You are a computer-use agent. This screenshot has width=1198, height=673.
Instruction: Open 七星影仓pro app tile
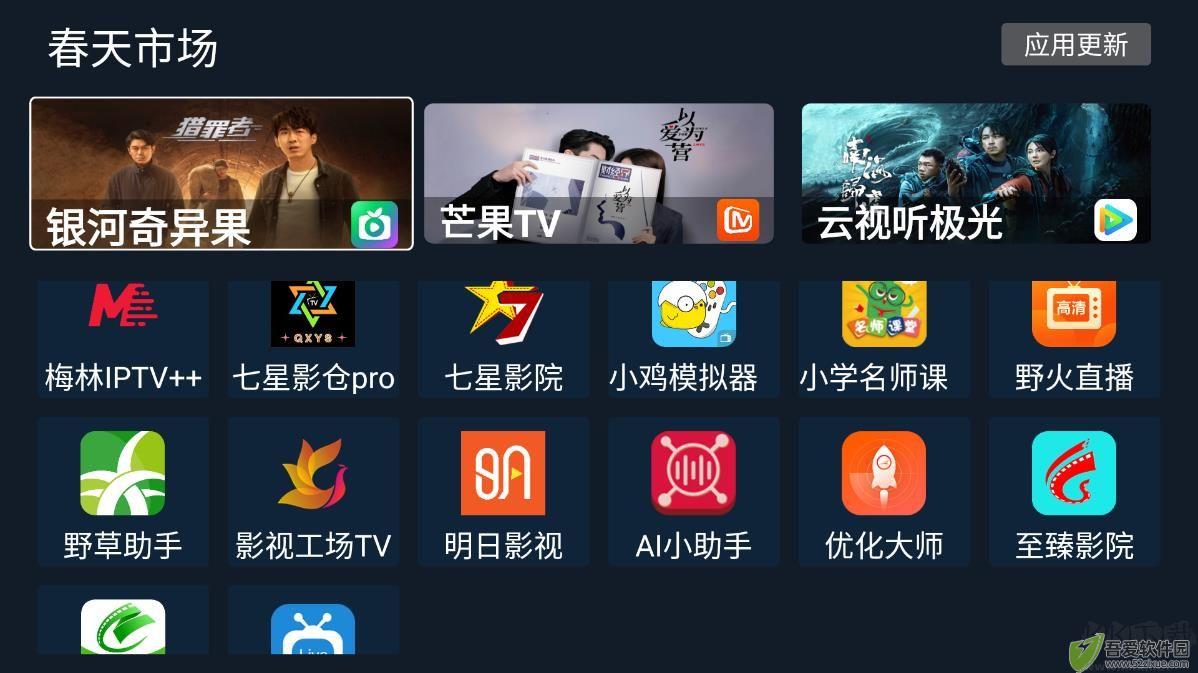(x=313, y=340)
